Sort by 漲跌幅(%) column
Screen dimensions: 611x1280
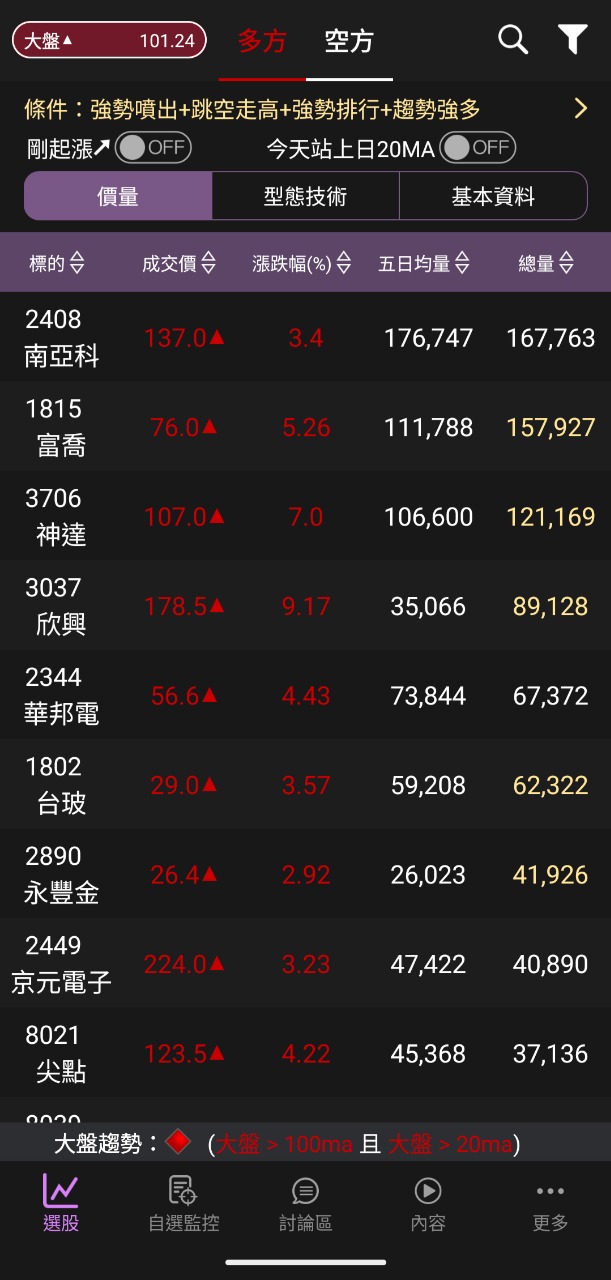[302, 263]
